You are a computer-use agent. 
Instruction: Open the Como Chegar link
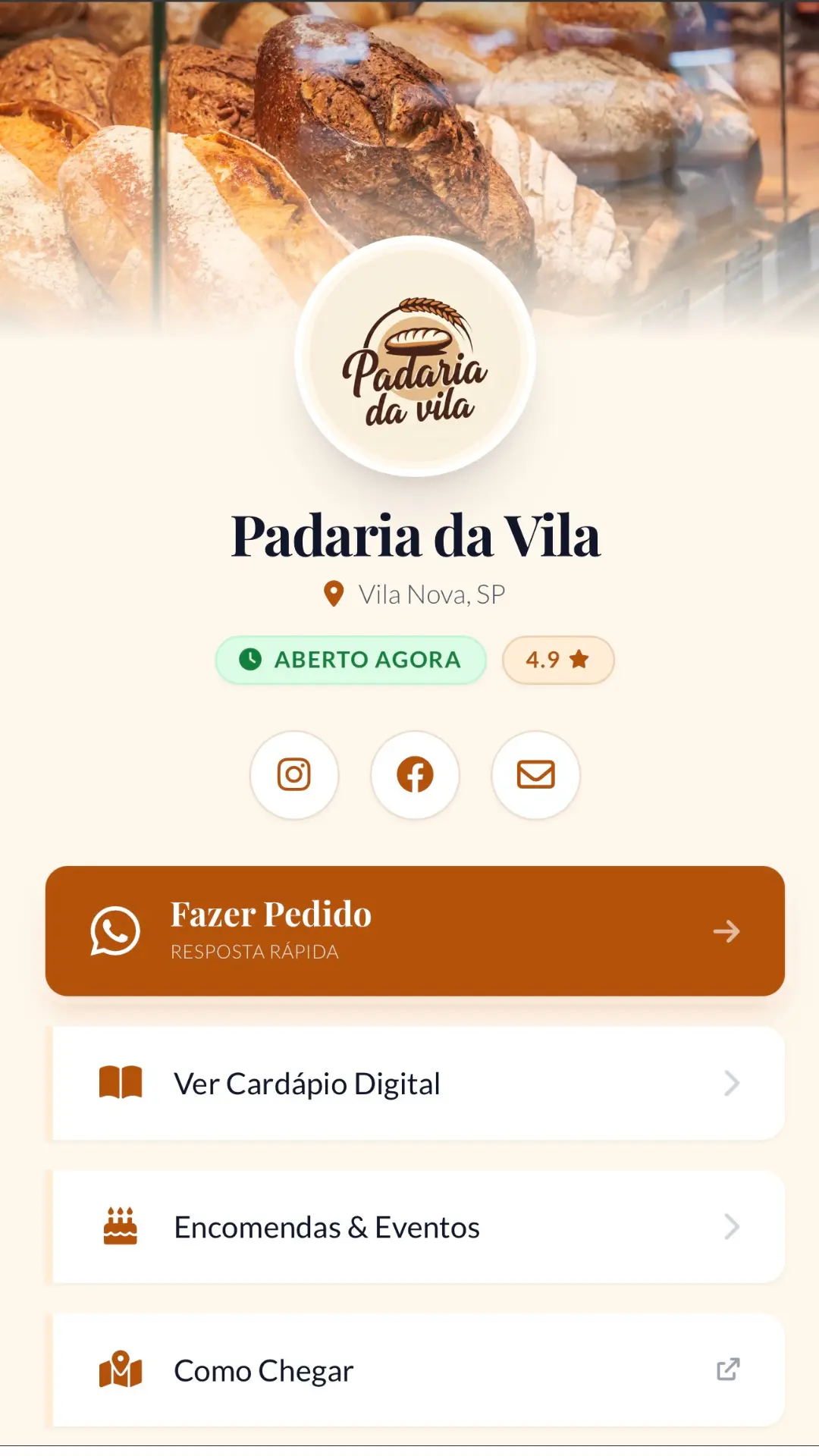click(415, 1370)
